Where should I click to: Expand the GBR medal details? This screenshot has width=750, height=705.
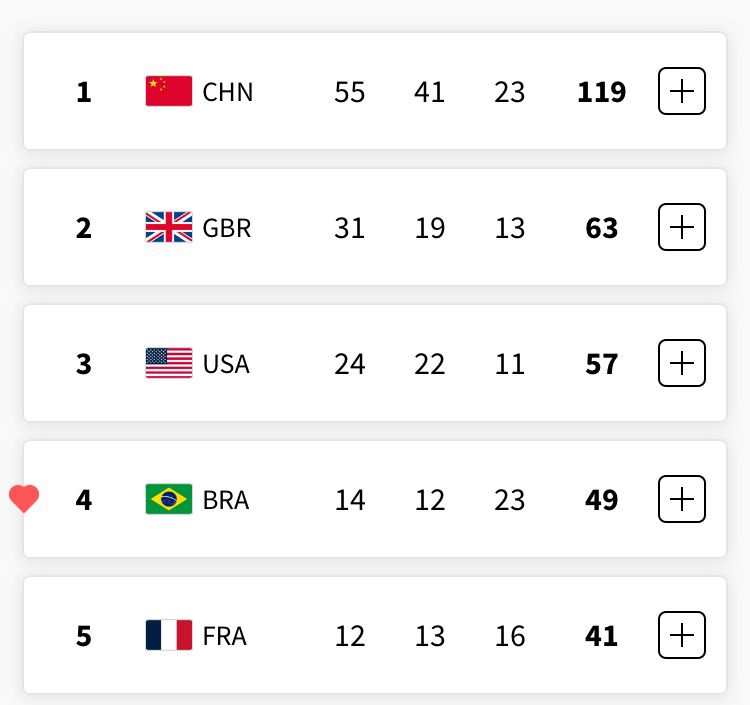[x=682, y=227]
